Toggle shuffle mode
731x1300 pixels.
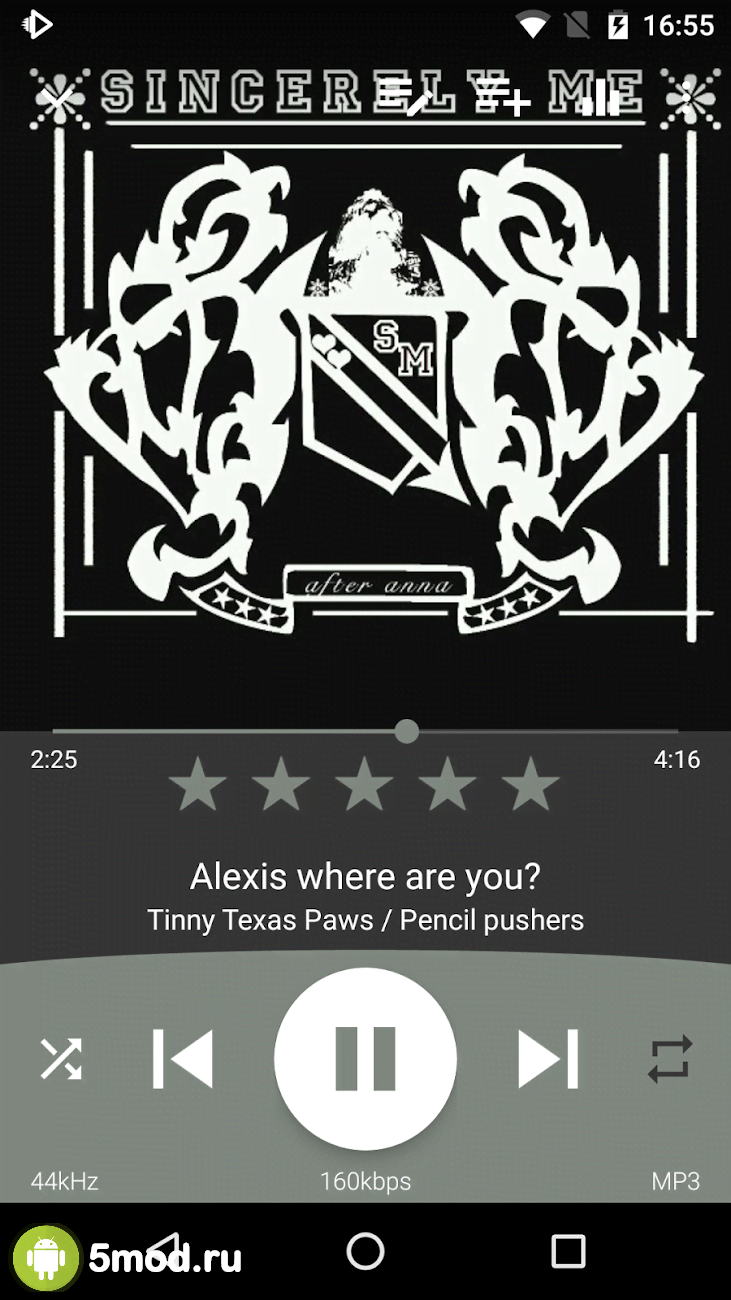[61, 1059]
